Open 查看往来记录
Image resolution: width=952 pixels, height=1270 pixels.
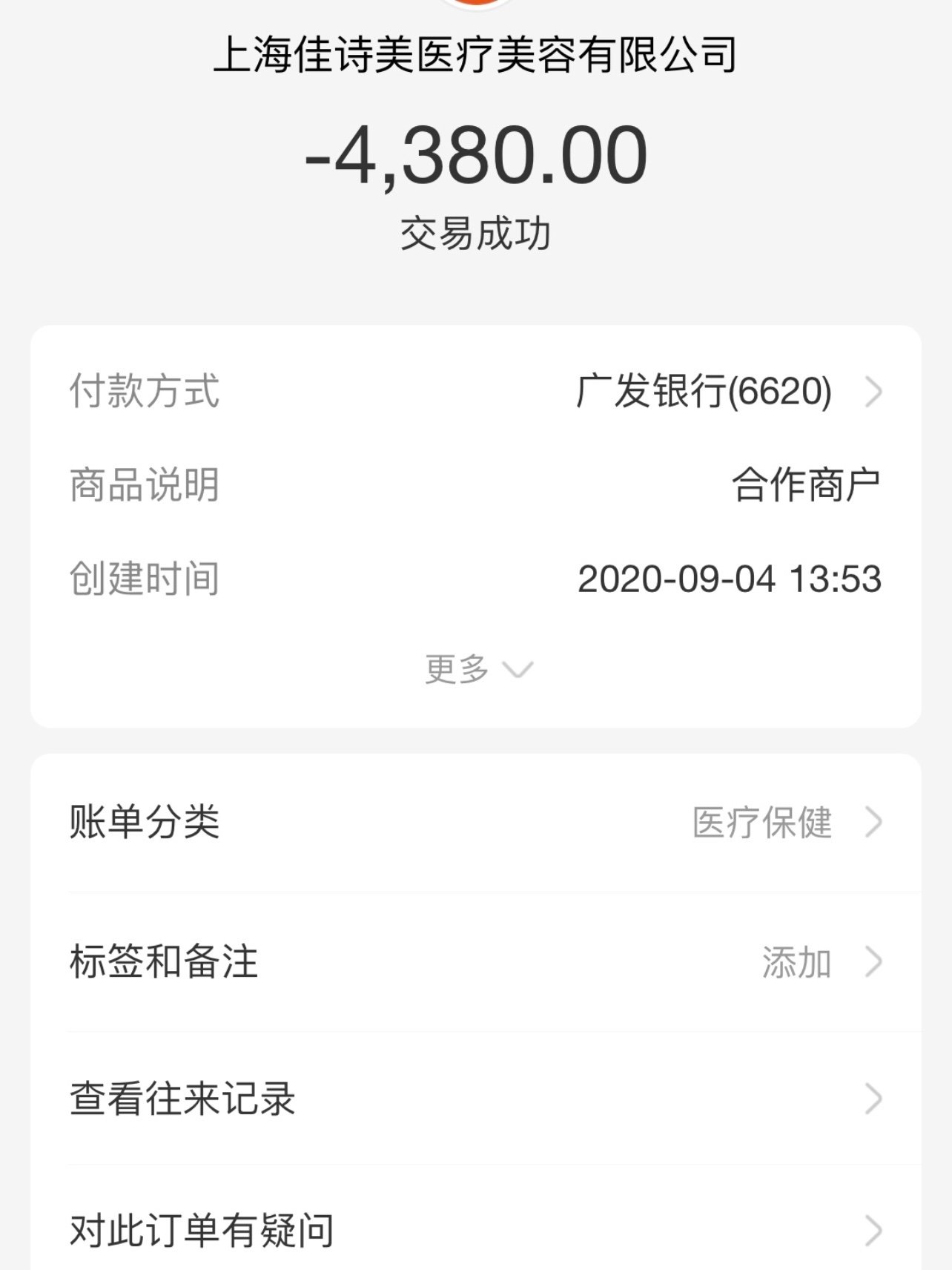click(476, 1099)
